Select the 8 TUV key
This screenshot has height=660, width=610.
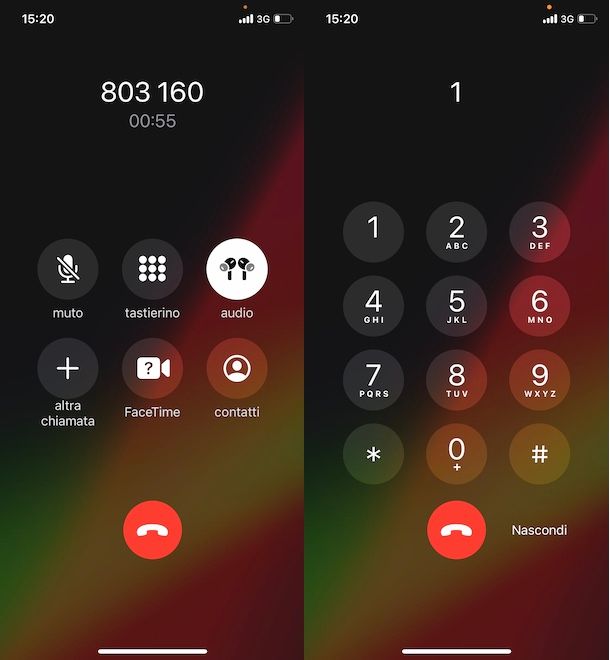[x=456, y=380]
